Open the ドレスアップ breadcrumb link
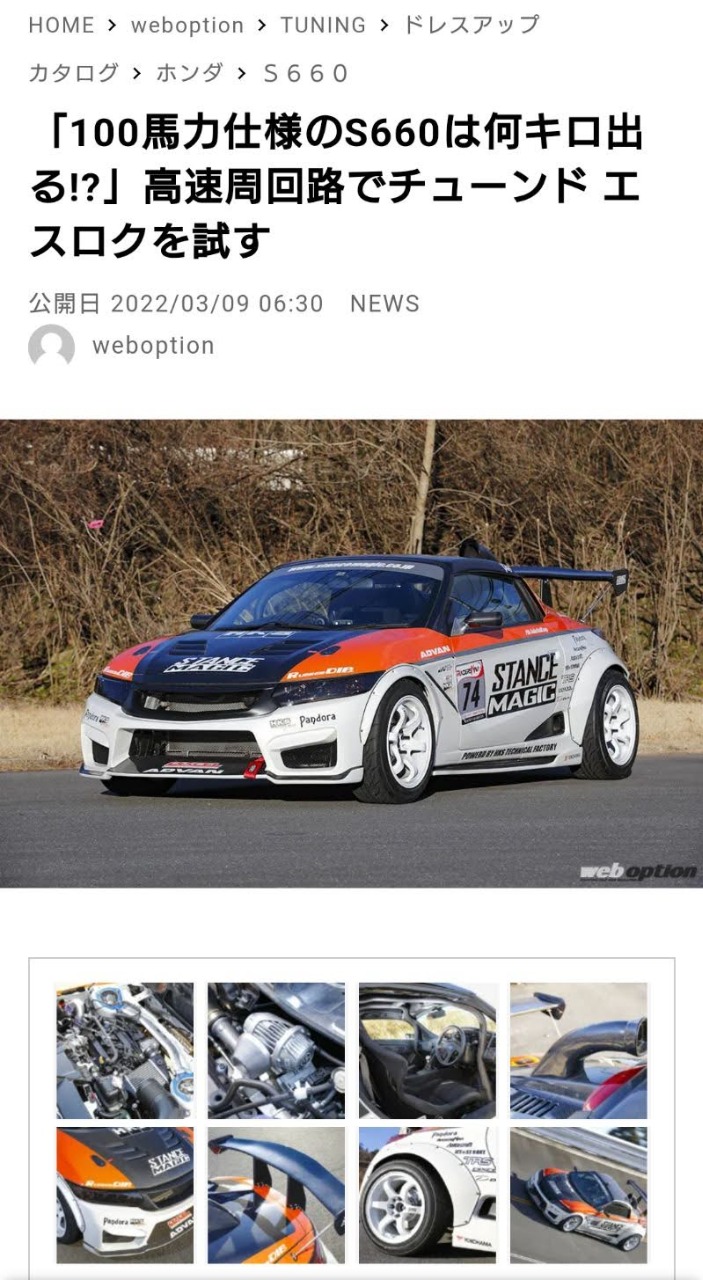 (x=471, y=25)
